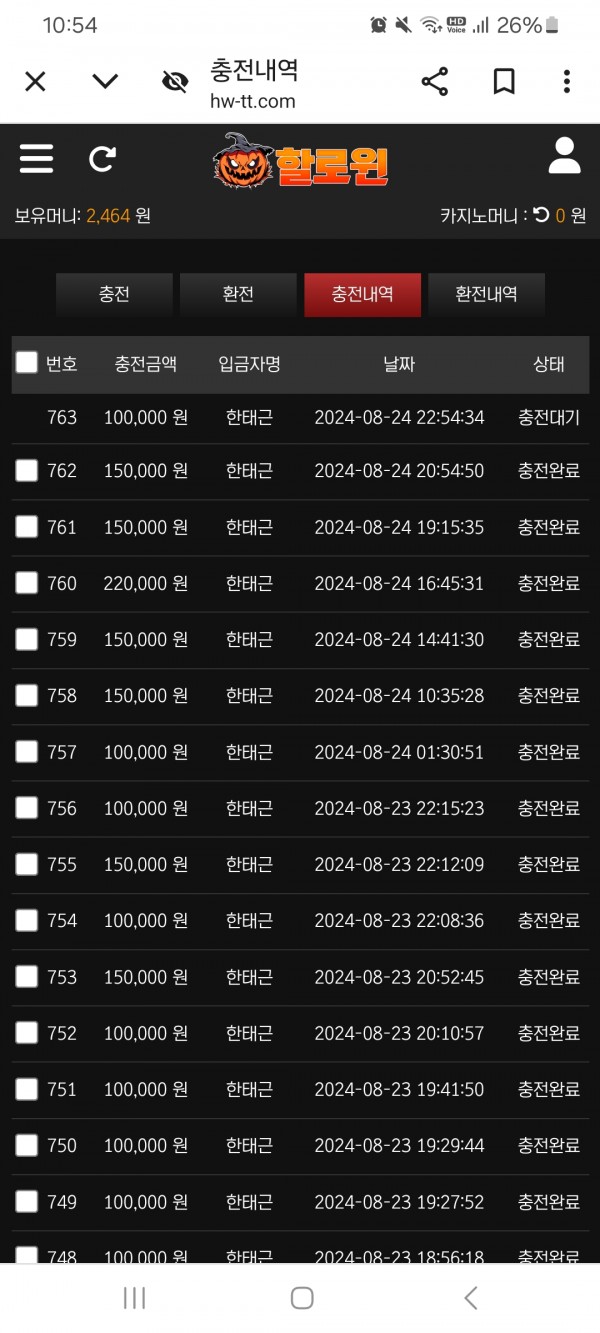Switch to the 환전 tab
The height and width of the screenshot is (1333, 600).
(x=238, y=295)
